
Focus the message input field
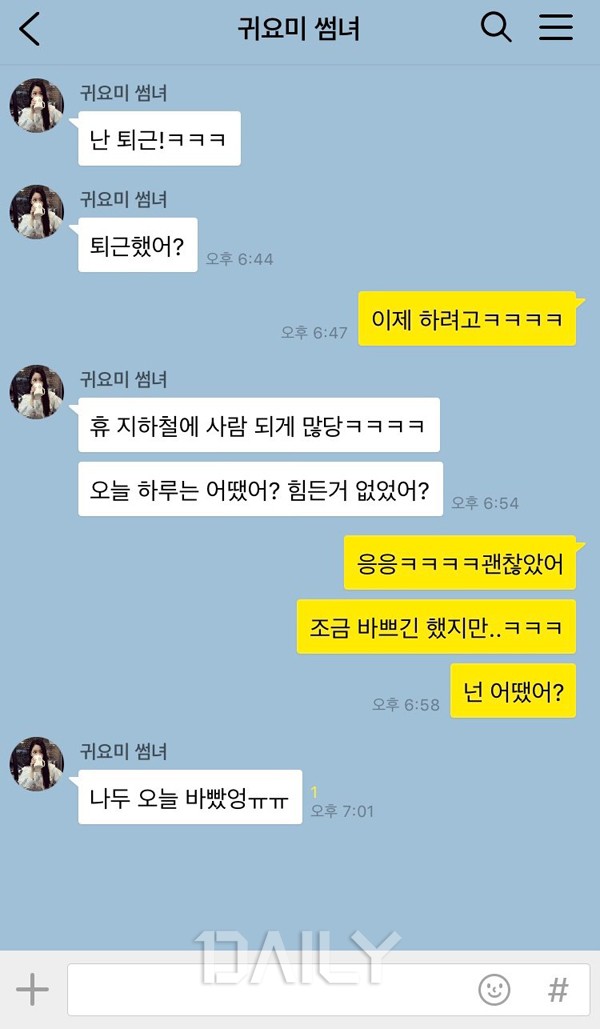(x=270, y=990)
